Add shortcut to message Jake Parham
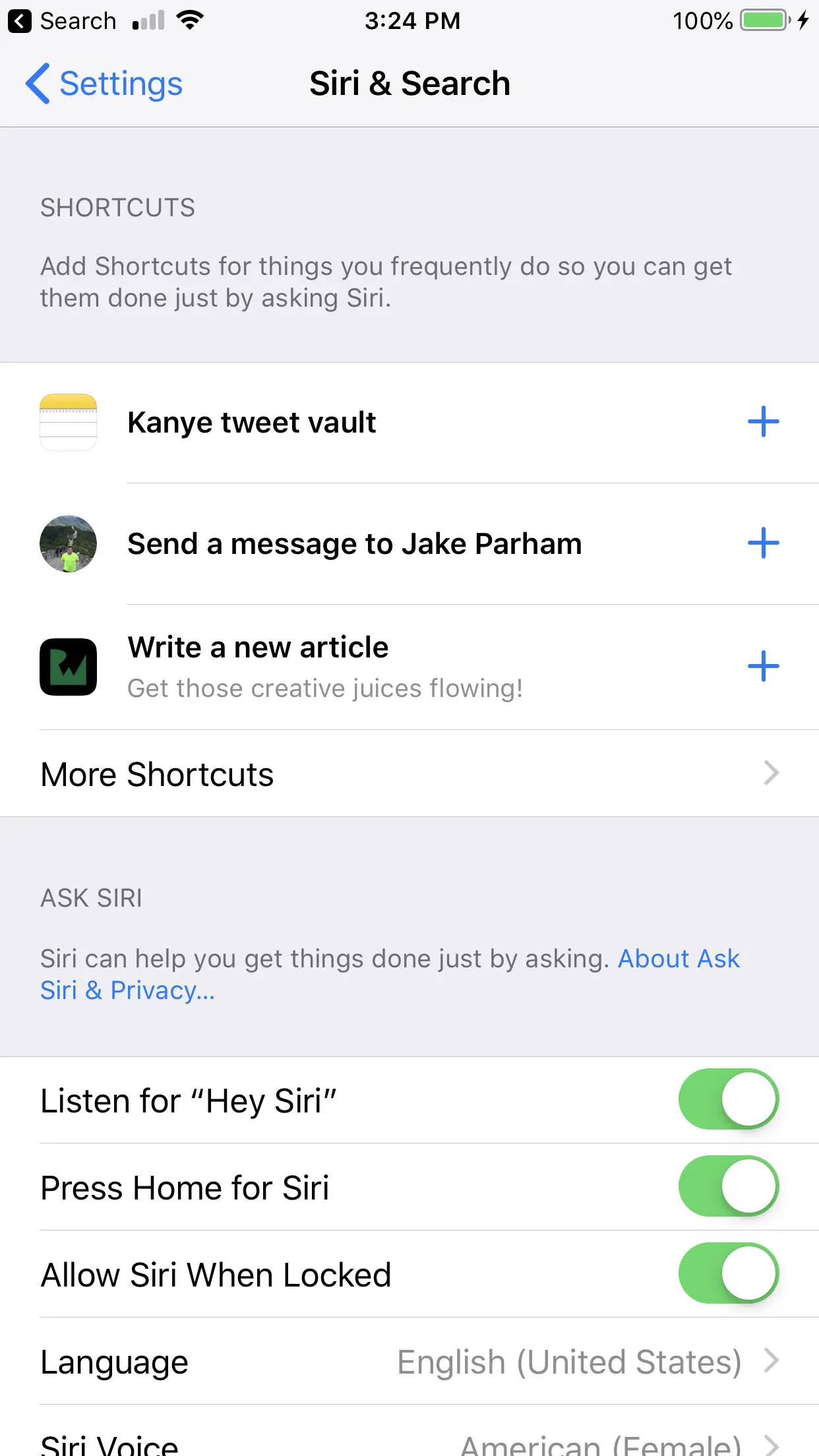Screen dimensions: 819x1456 click(x=763, y=543)
